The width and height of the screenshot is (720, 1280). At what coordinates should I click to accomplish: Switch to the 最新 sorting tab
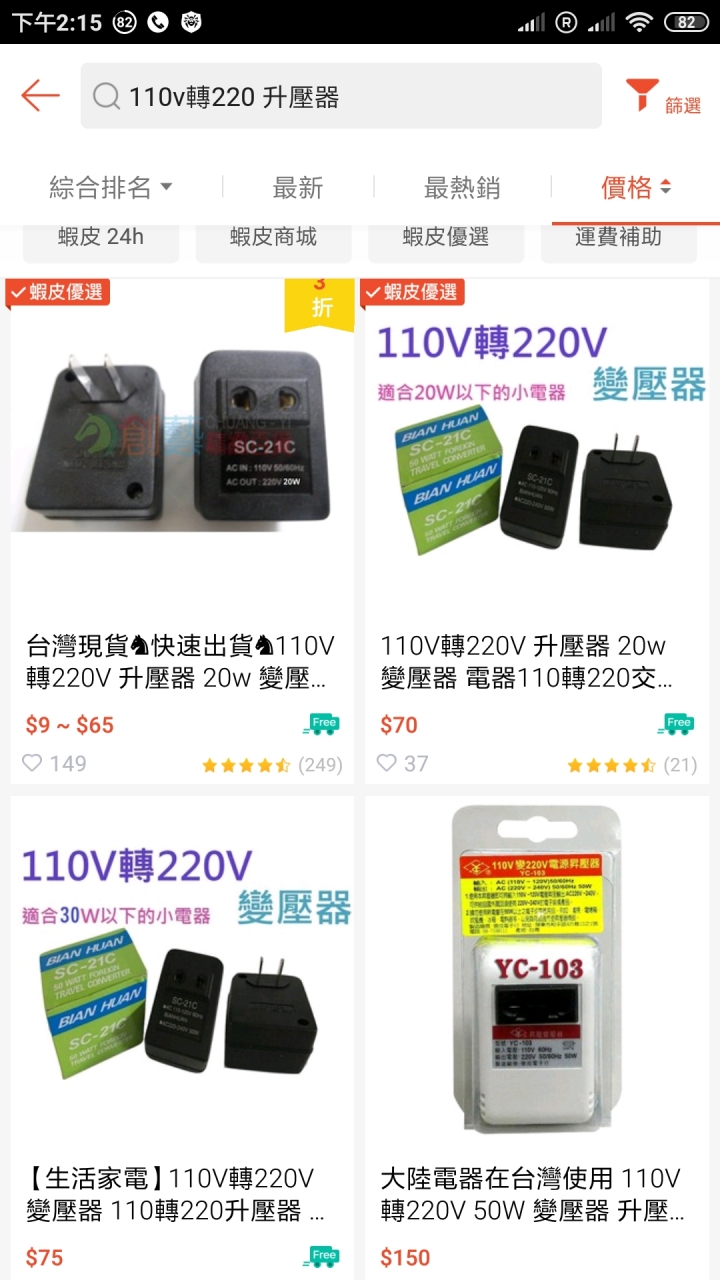point(298,187)
